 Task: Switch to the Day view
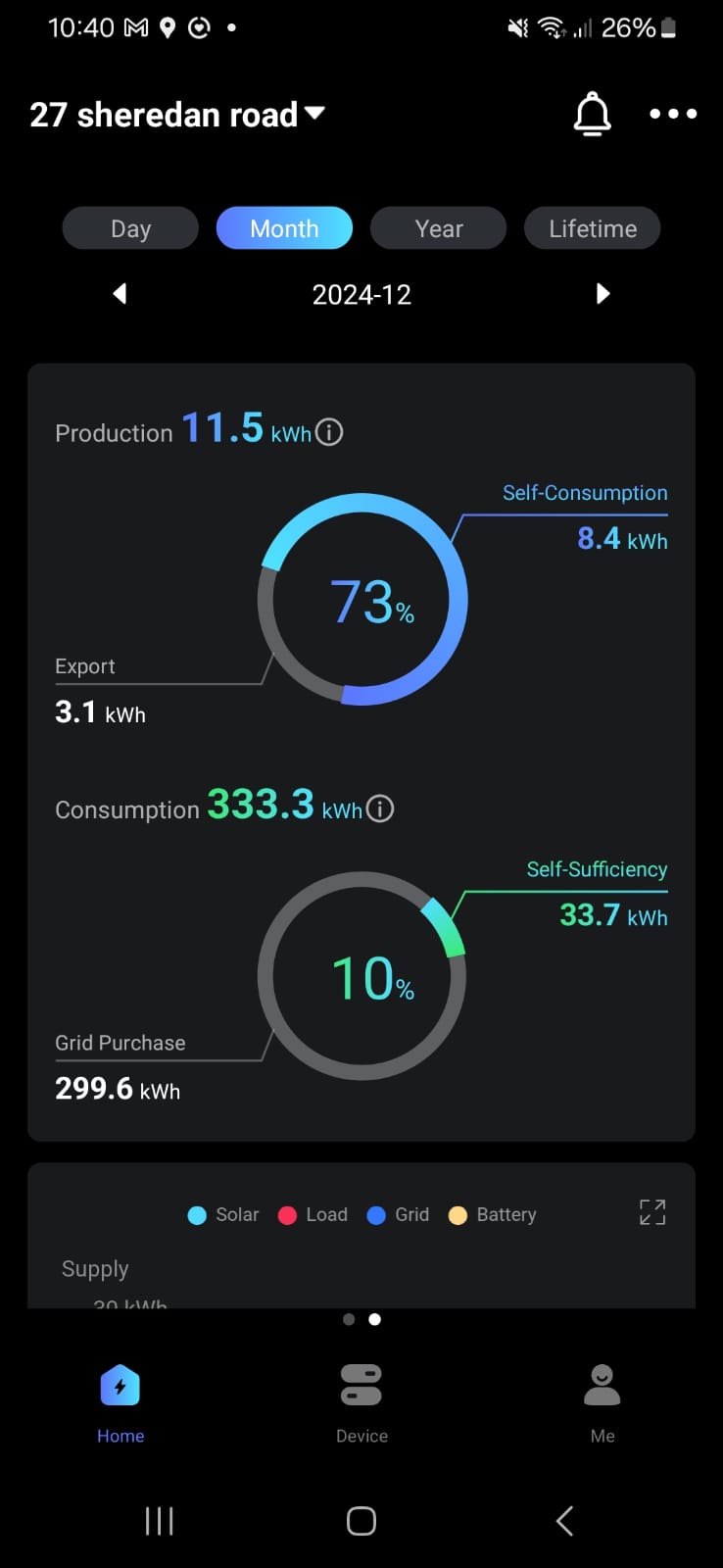(130, 228)
